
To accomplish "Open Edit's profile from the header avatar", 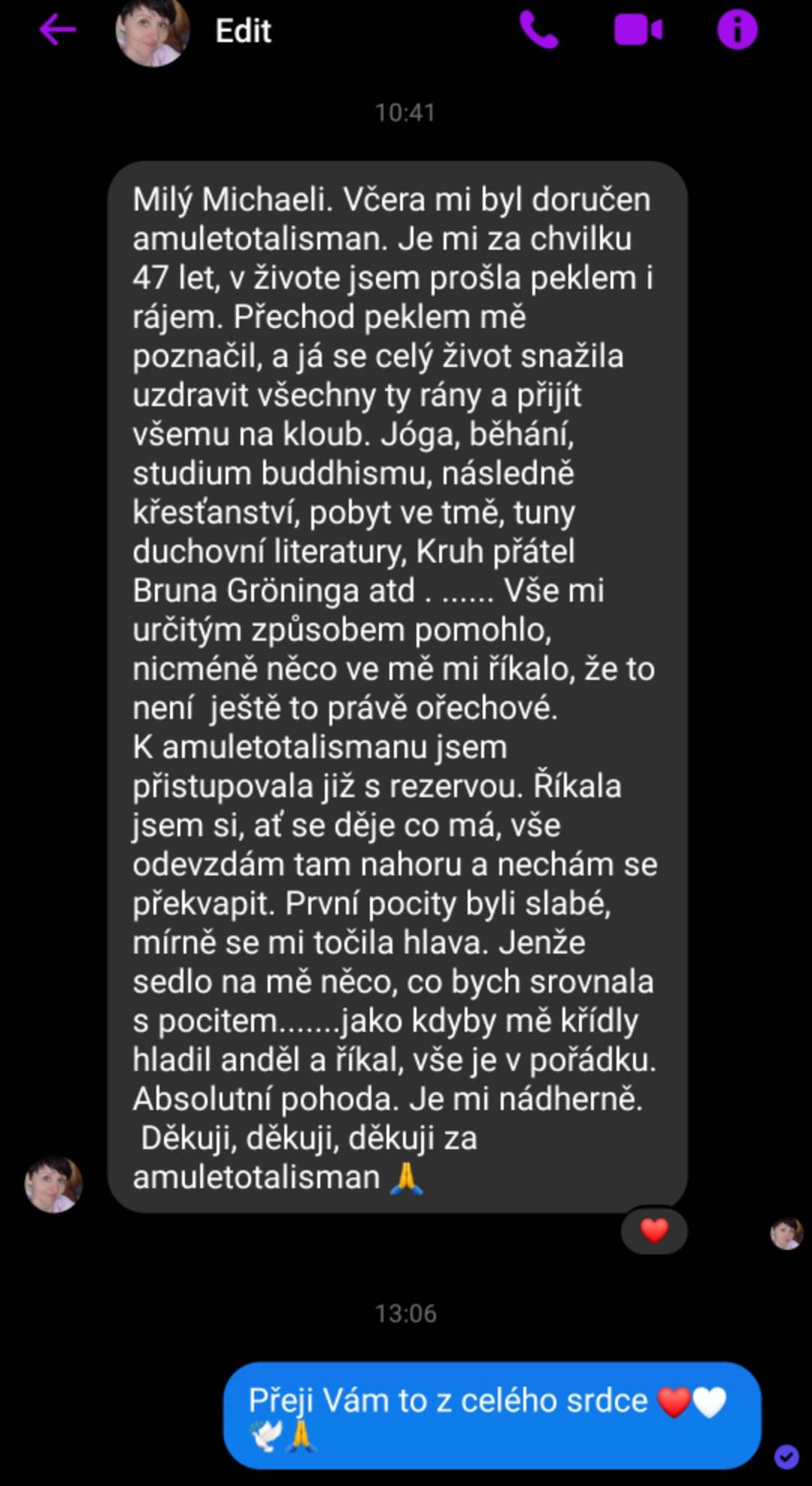I will point(153,31).
